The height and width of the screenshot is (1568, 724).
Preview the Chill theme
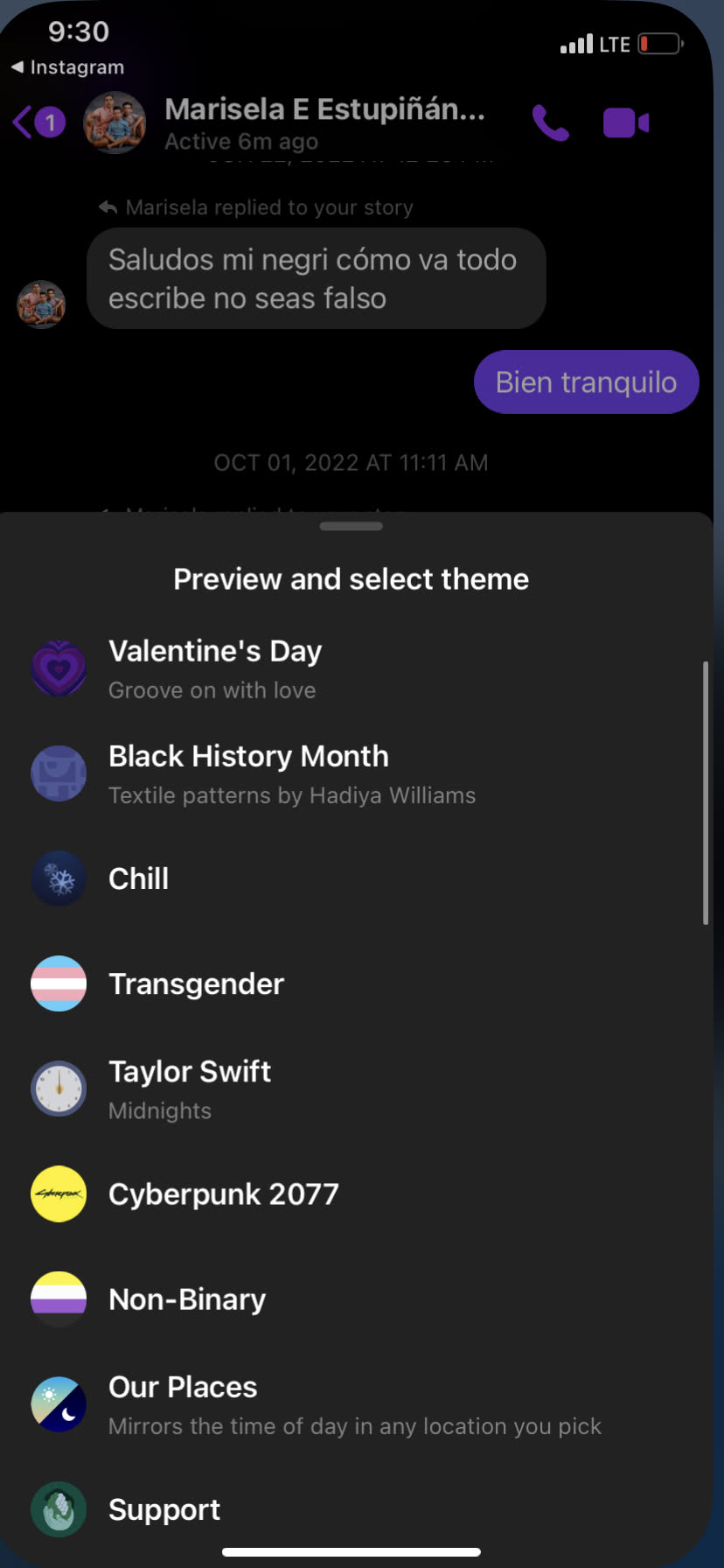(138, 879)
